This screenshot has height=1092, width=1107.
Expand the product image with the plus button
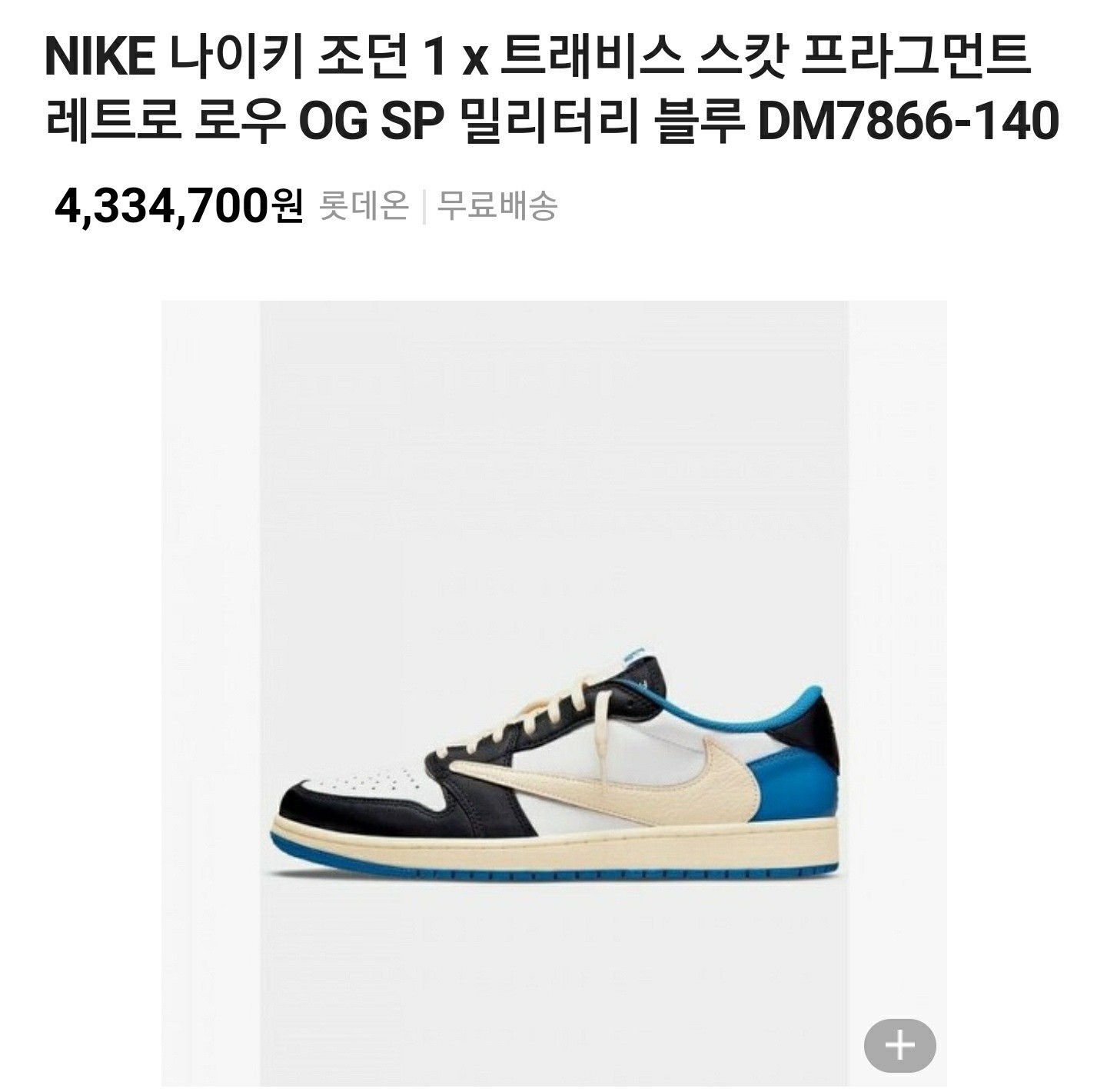[899, 1046]
